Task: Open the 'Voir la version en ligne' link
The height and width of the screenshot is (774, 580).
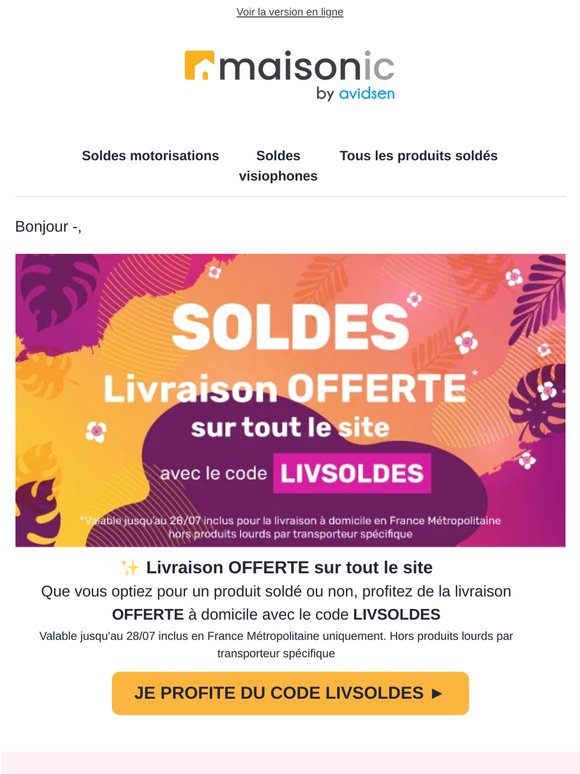Action: 290,12
